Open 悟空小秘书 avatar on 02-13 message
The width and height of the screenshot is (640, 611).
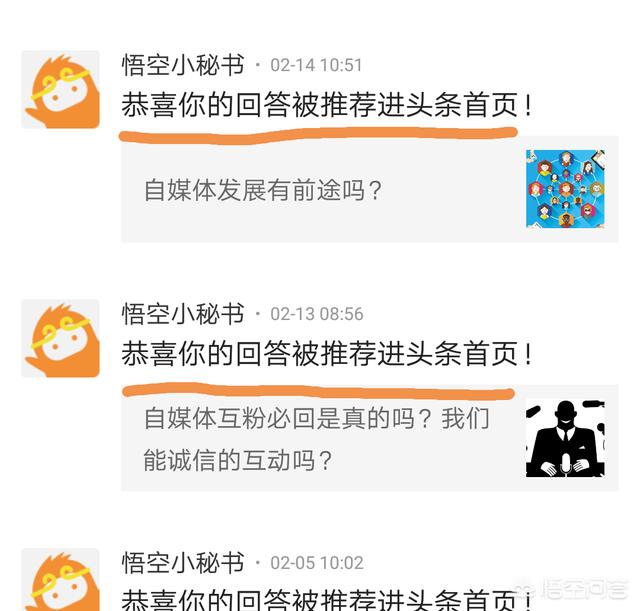61,337
